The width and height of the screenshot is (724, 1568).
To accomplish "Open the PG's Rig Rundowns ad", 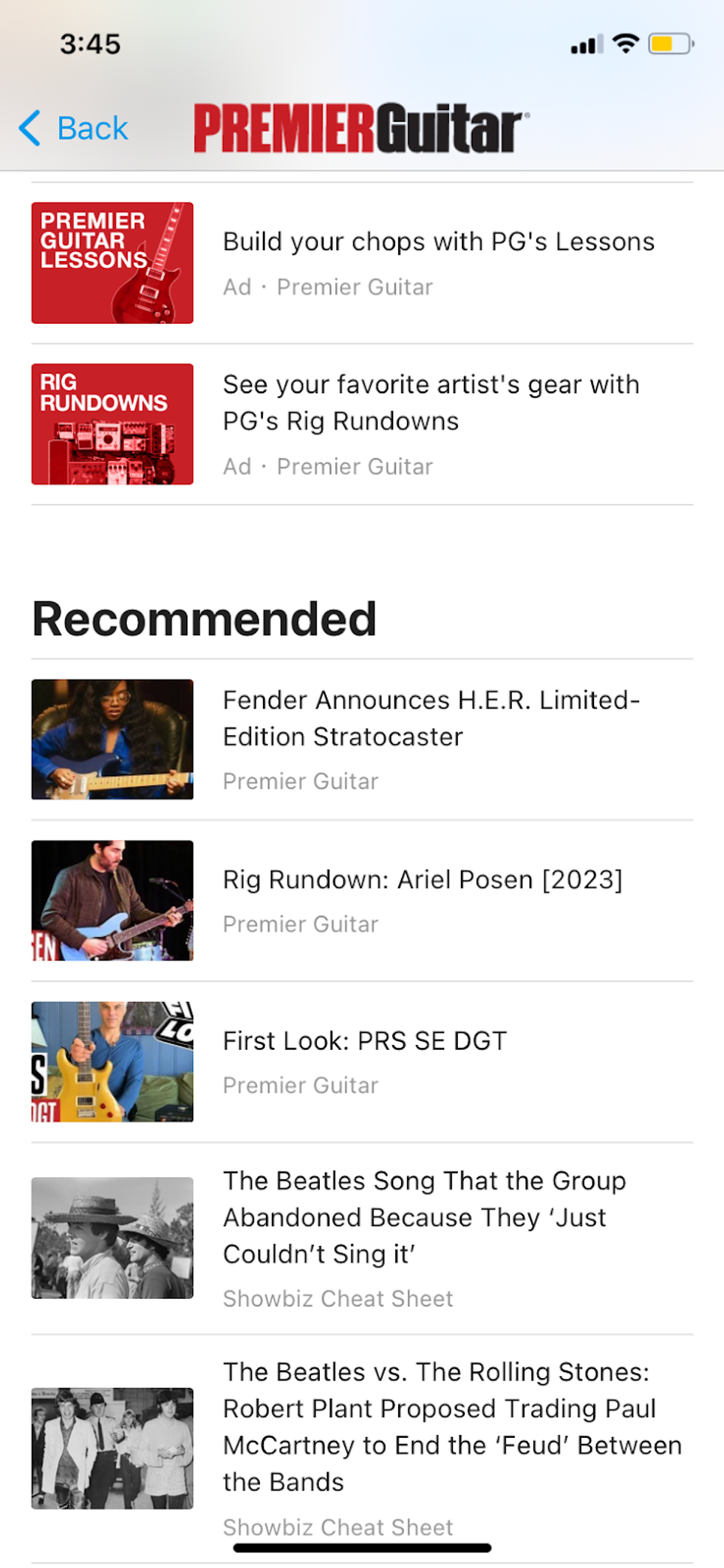I will [431, 403].
